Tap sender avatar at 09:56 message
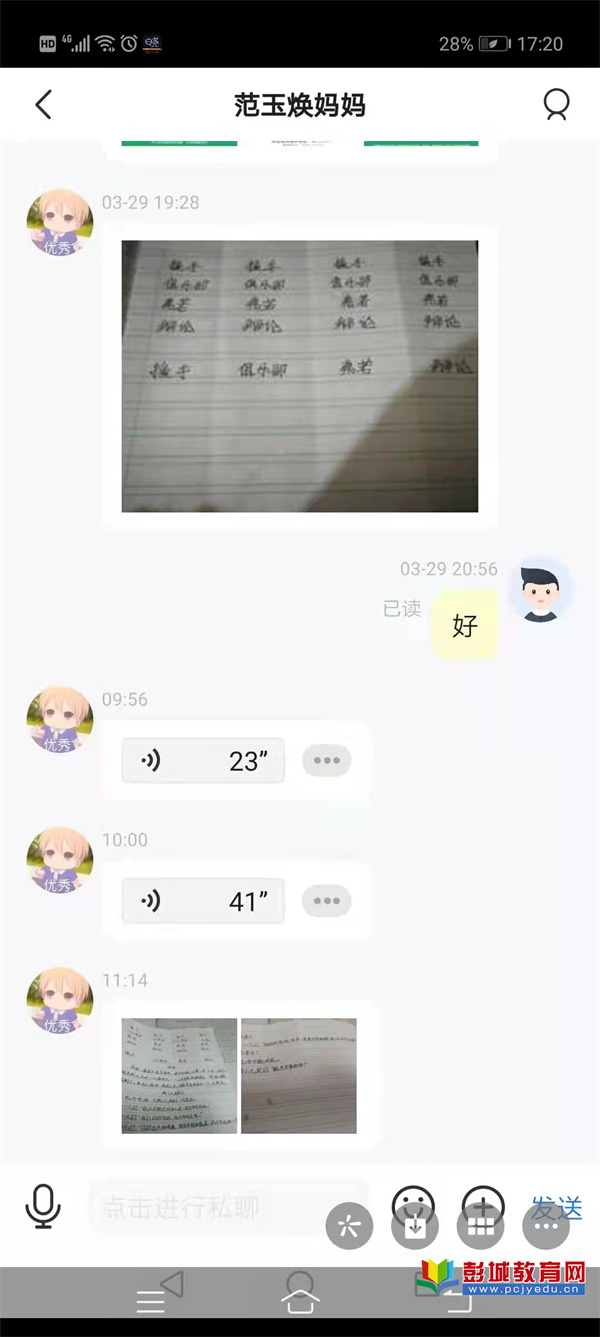Viewport: 600px width, 1337px height. pos(59,719)
